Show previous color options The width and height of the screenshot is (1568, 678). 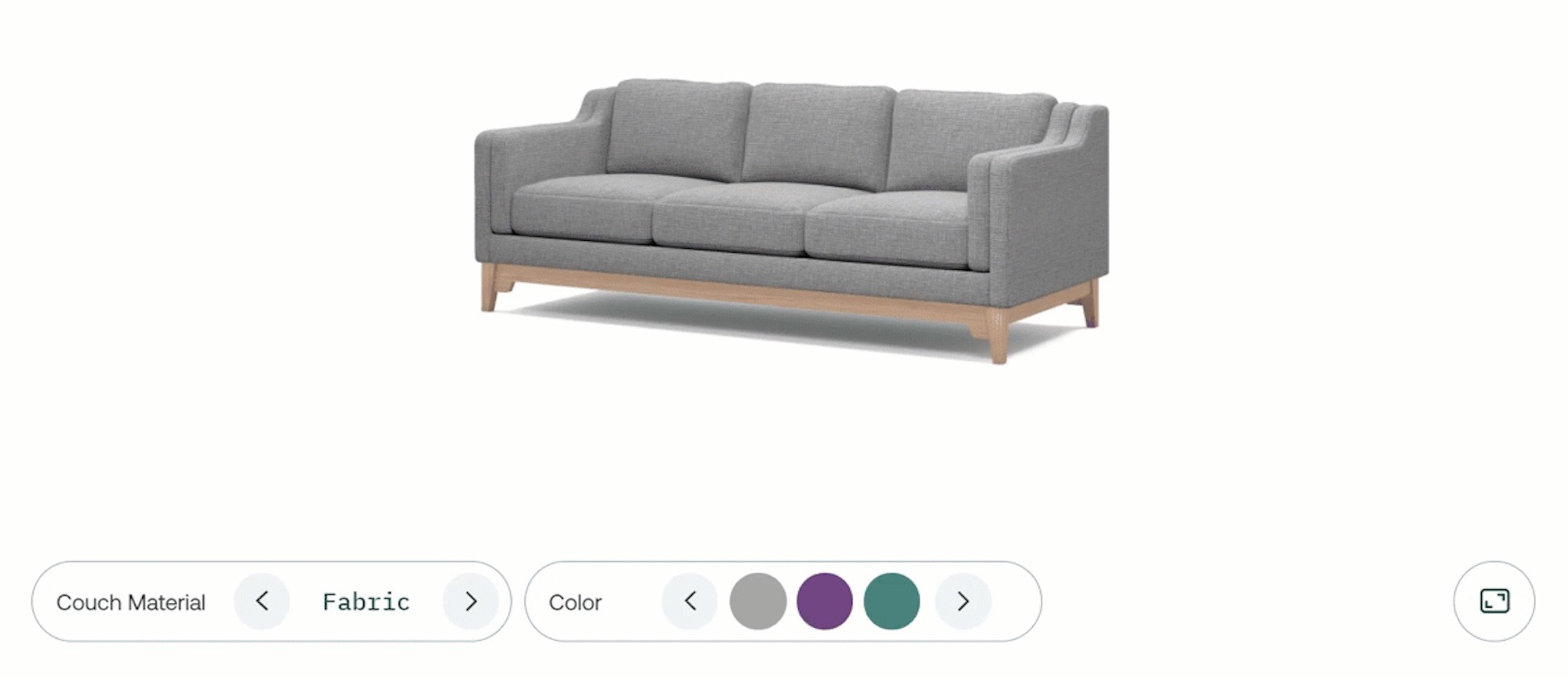690,601
